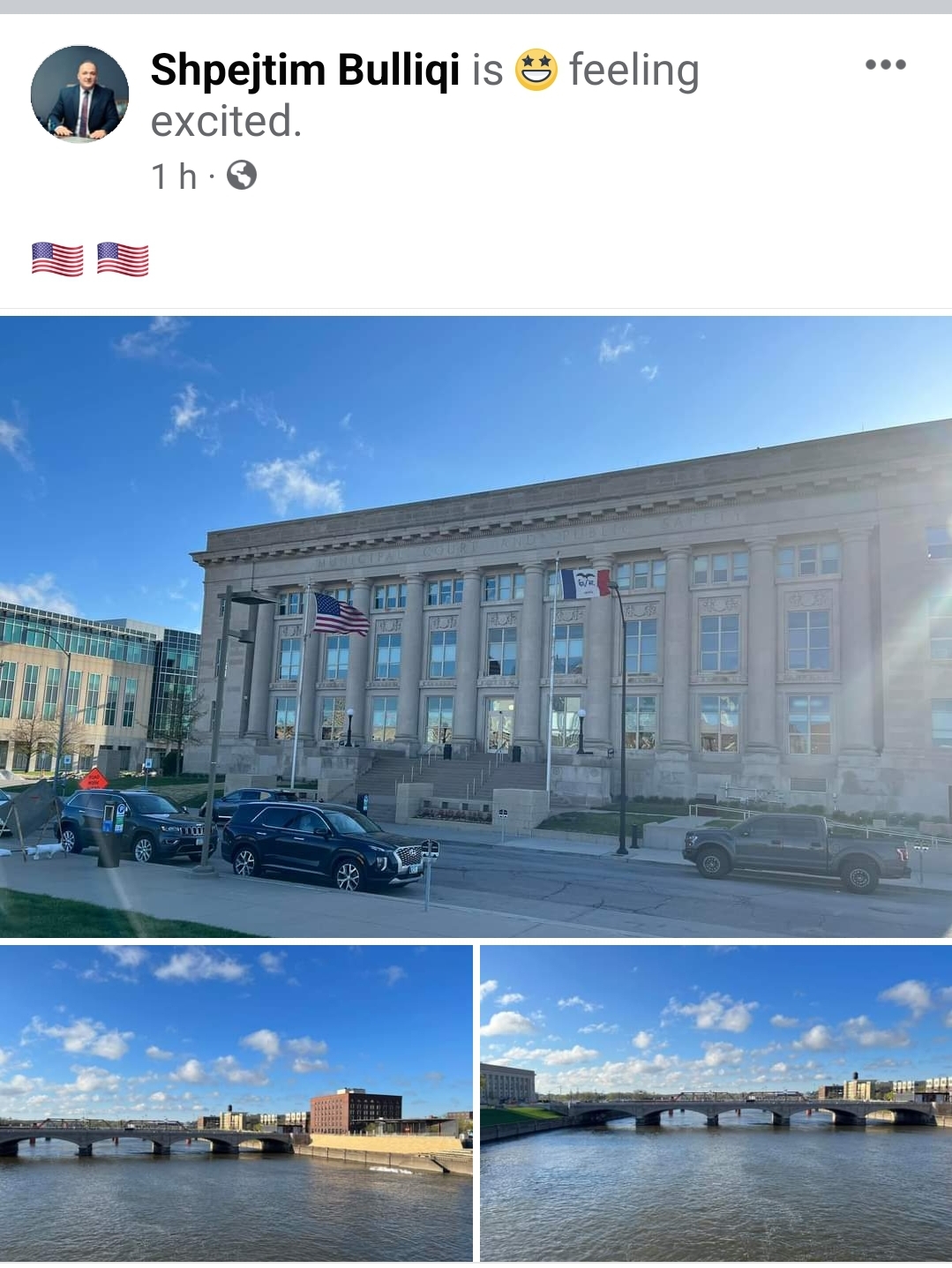Open the large courthouse building photo
The height and width of the screenshot is (1268, 952).
[476, 626]
